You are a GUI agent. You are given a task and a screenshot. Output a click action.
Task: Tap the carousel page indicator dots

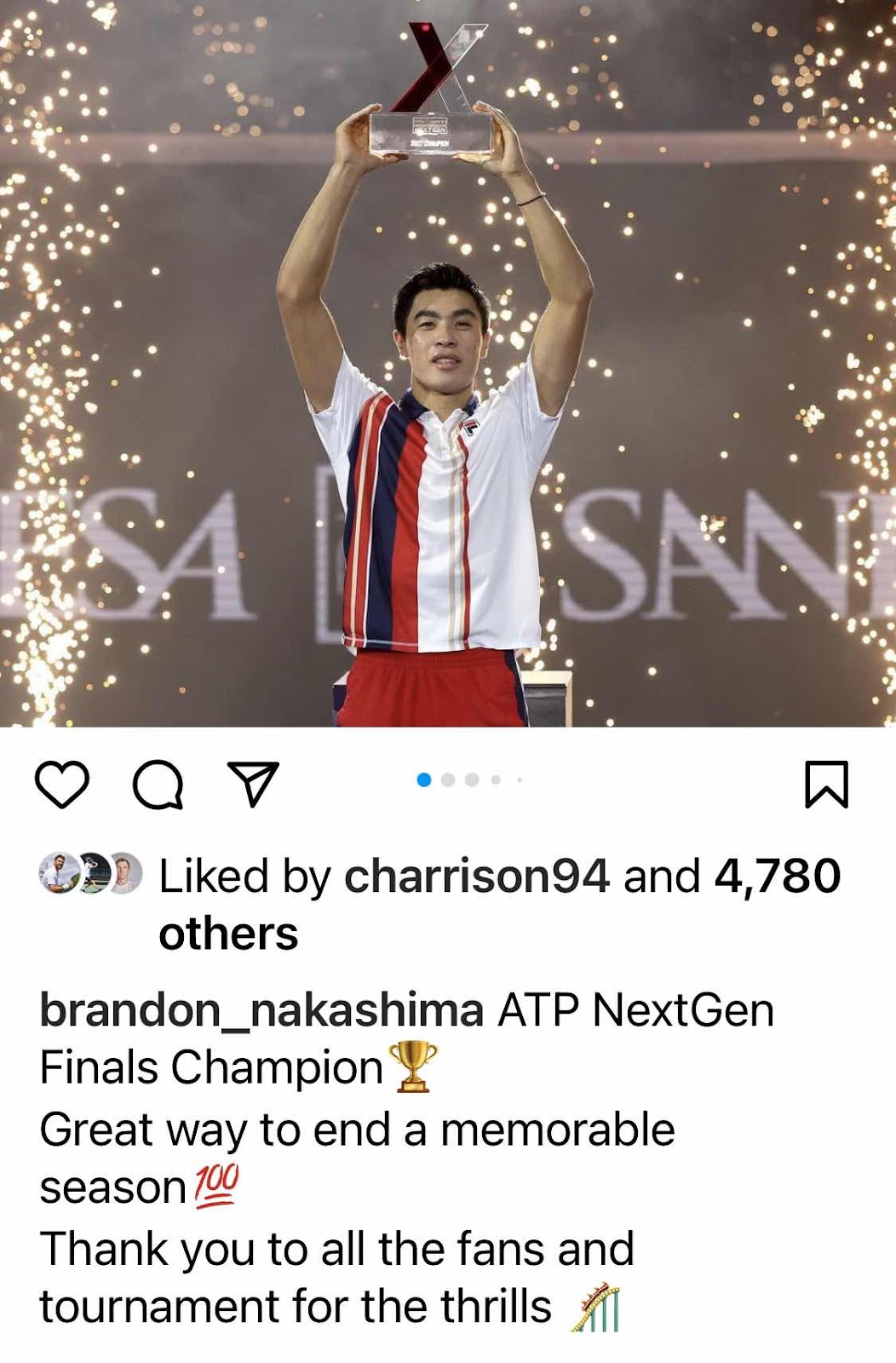coord(470,779)
